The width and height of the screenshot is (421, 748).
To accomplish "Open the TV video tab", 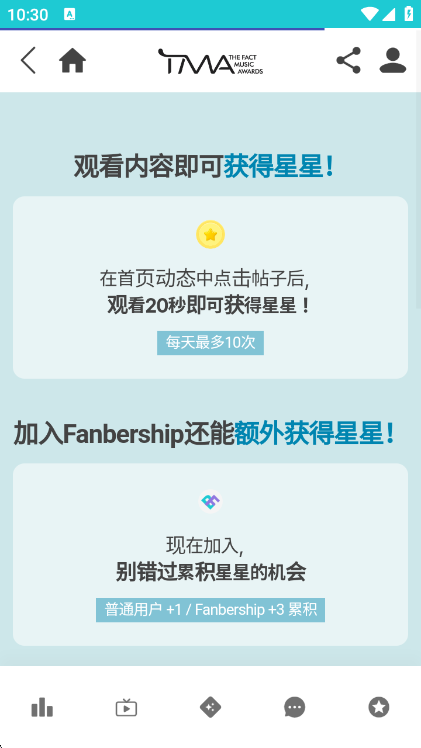I will (126, 707).
